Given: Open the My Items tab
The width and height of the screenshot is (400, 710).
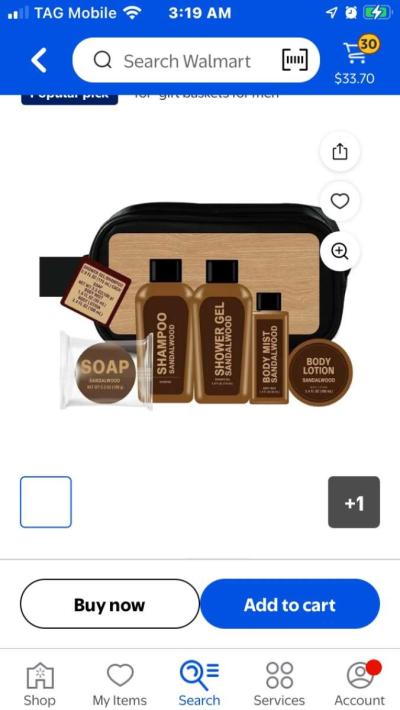Looking at the screenshot, I should click(x=120, y=684).
